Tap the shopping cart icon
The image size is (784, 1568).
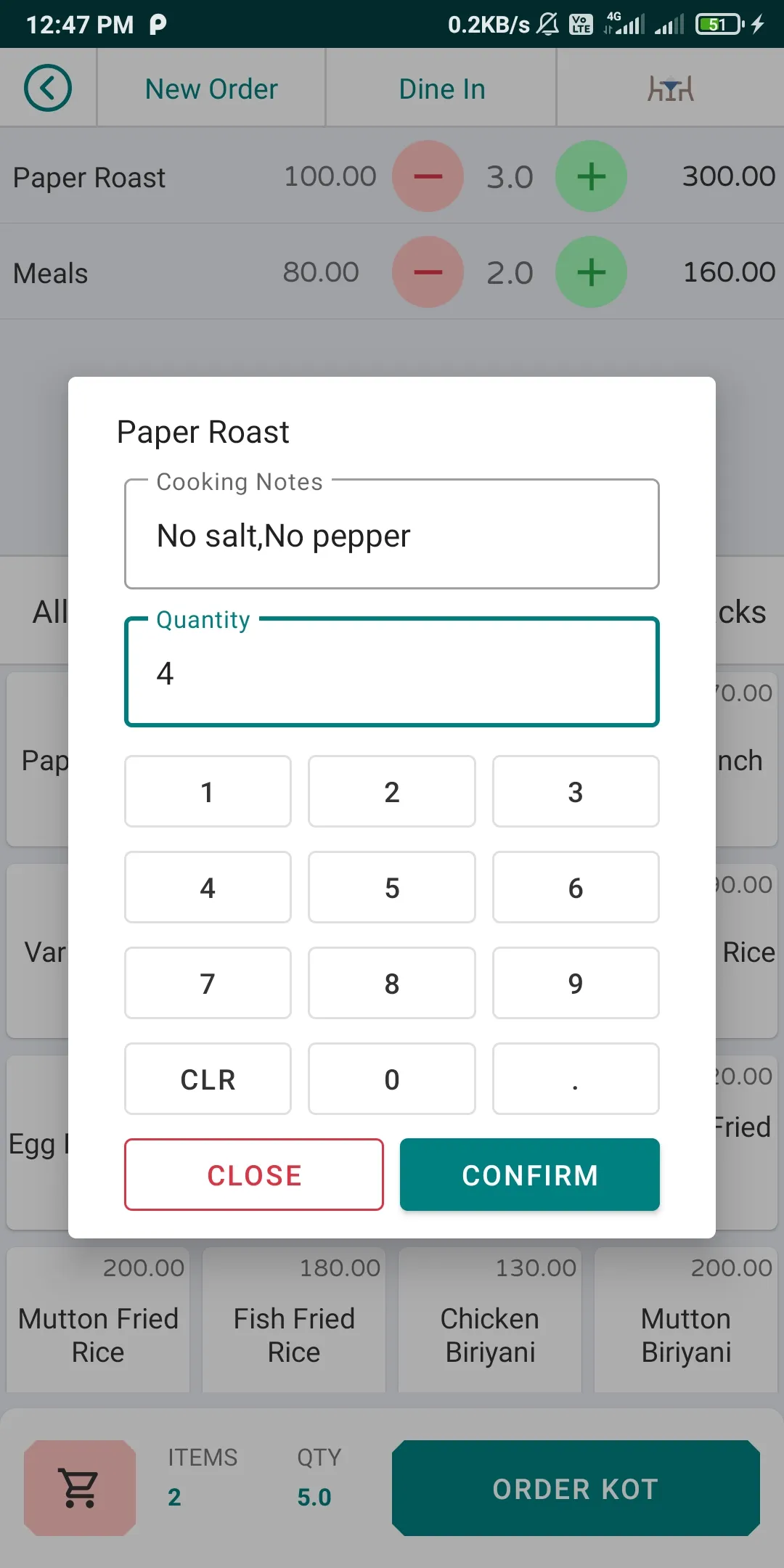click(78, 1487)
